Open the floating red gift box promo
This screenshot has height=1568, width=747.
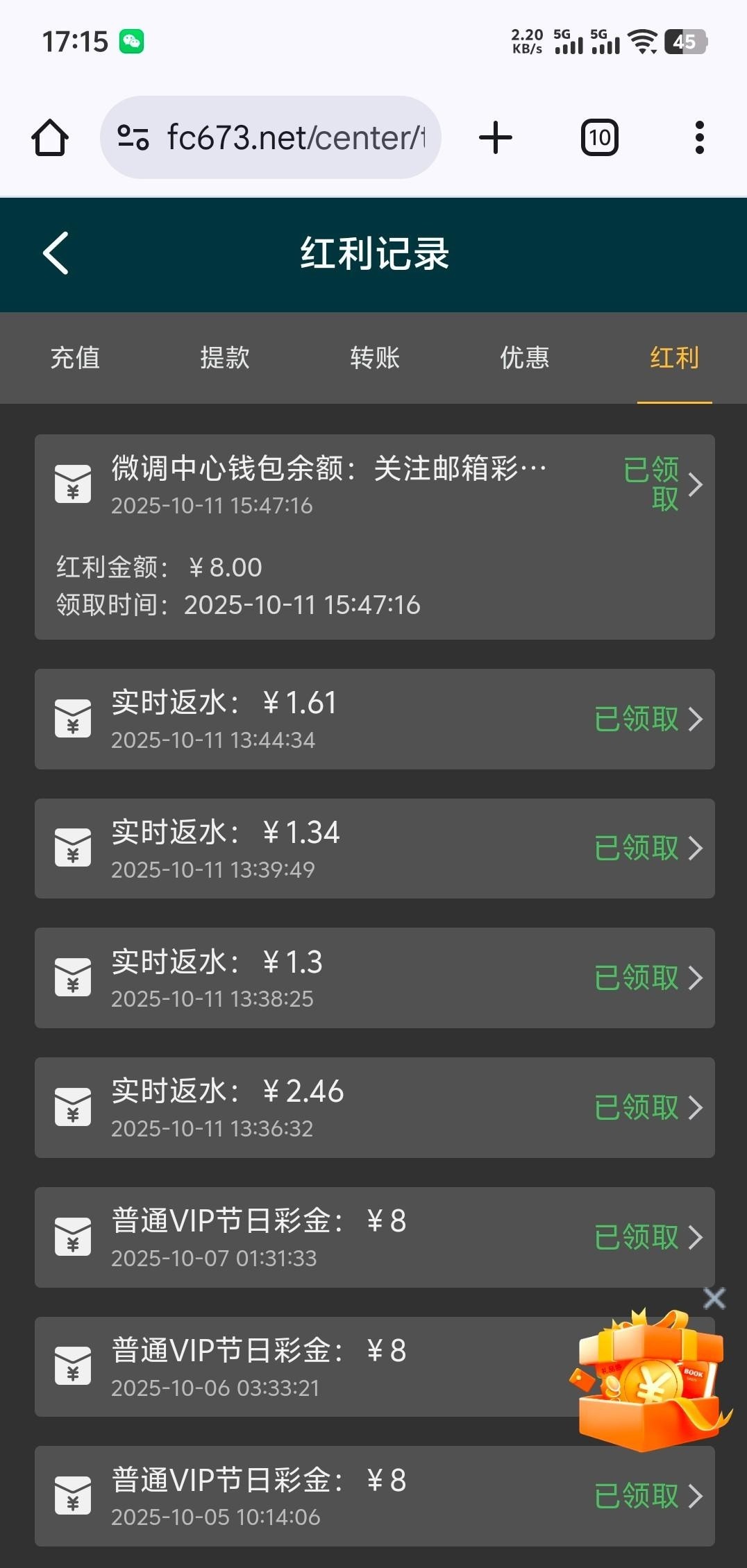(x=649, y=1381)
